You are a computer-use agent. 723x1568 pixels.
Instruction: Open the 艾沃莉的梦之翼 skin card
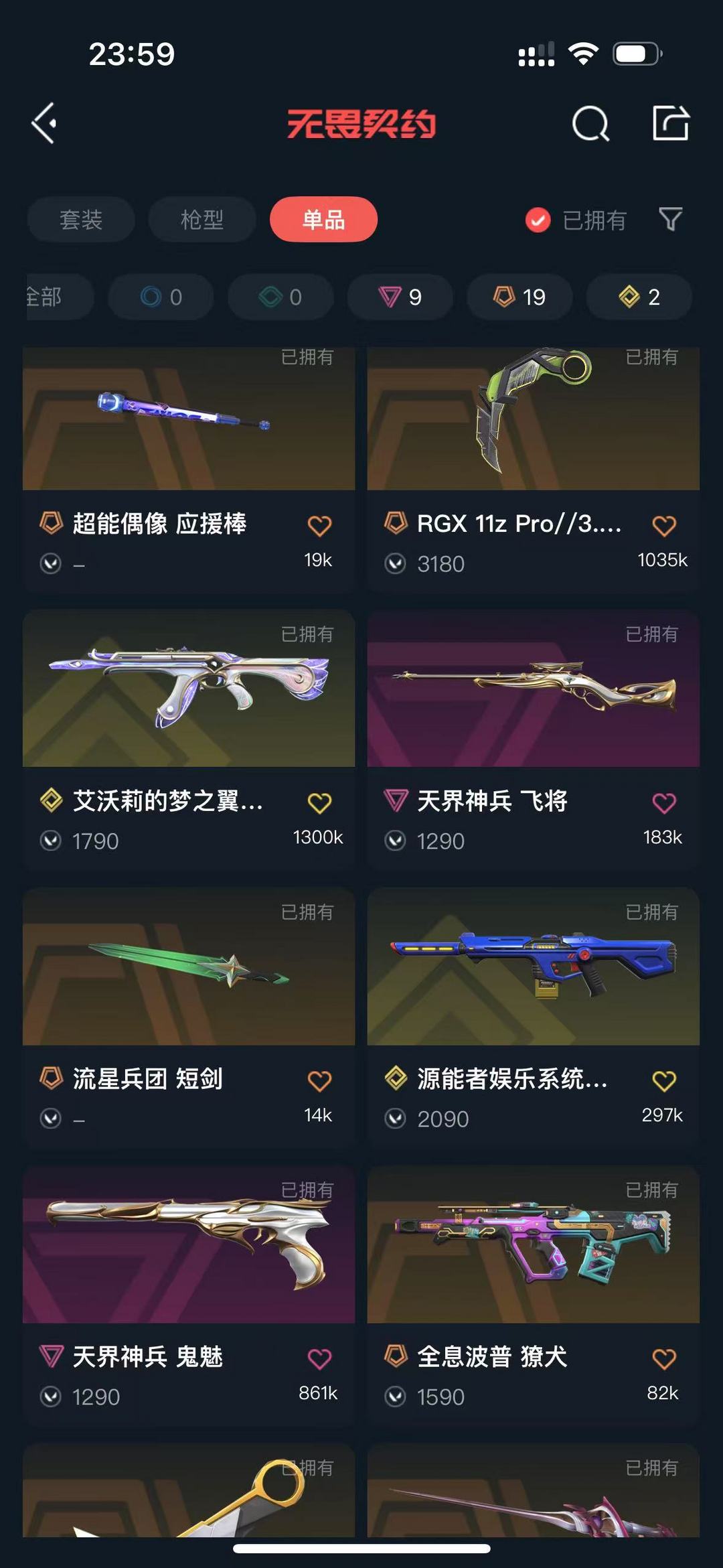pos(189,739)
